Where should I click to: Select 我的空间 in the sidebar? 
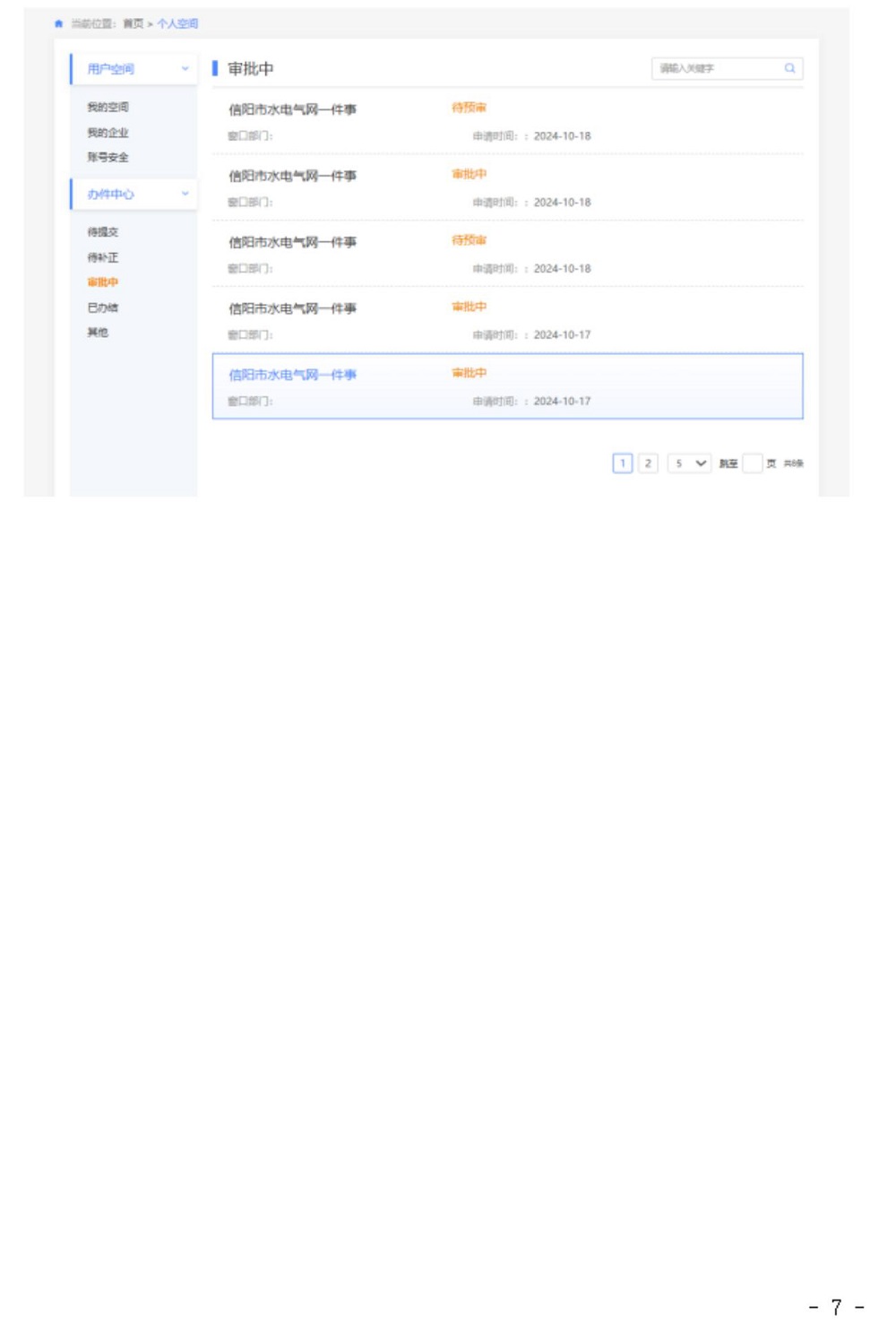[107, 106]
